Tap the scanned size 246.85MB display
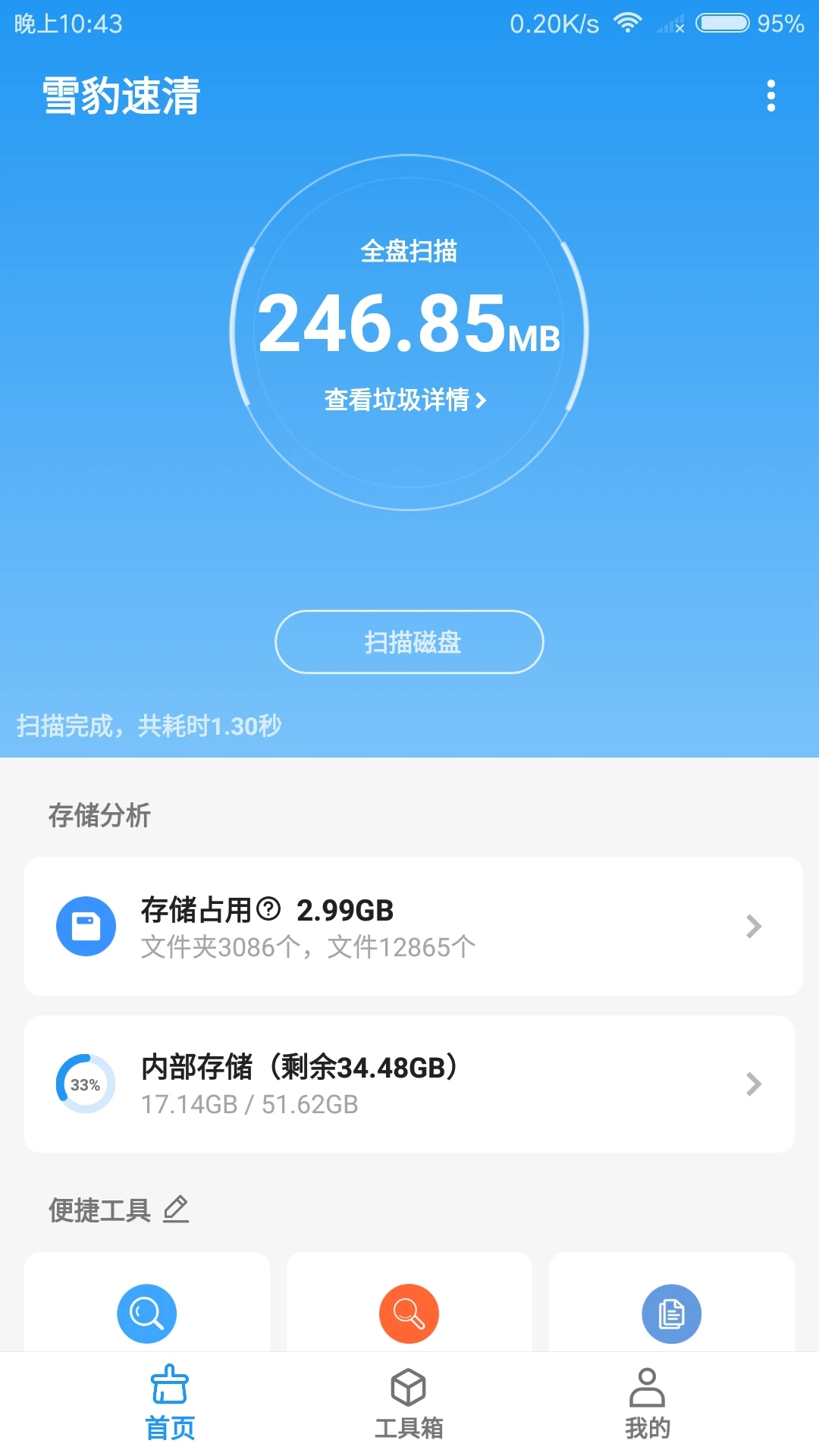The height and width of the screenshot is (1456, 819). (x=409, y=323)
